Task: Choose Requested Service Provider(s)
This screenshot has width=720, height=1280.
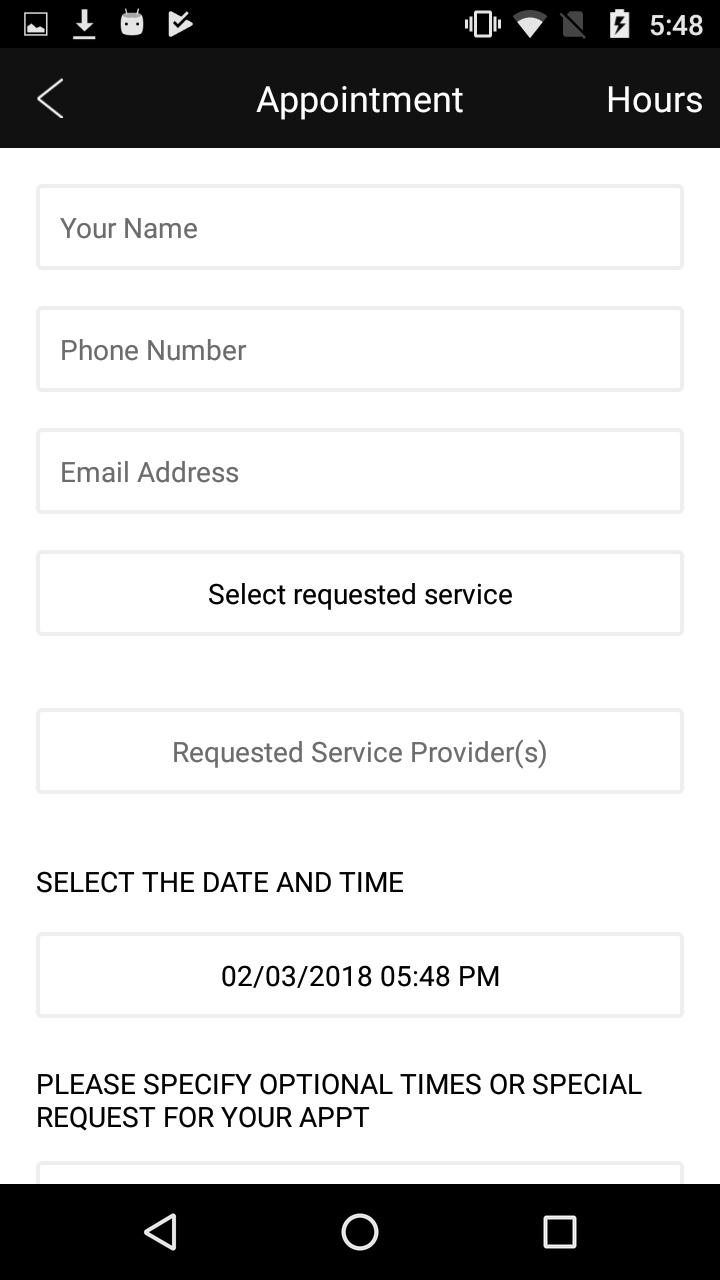Action: pyautogui.click(x=360, y=751)
